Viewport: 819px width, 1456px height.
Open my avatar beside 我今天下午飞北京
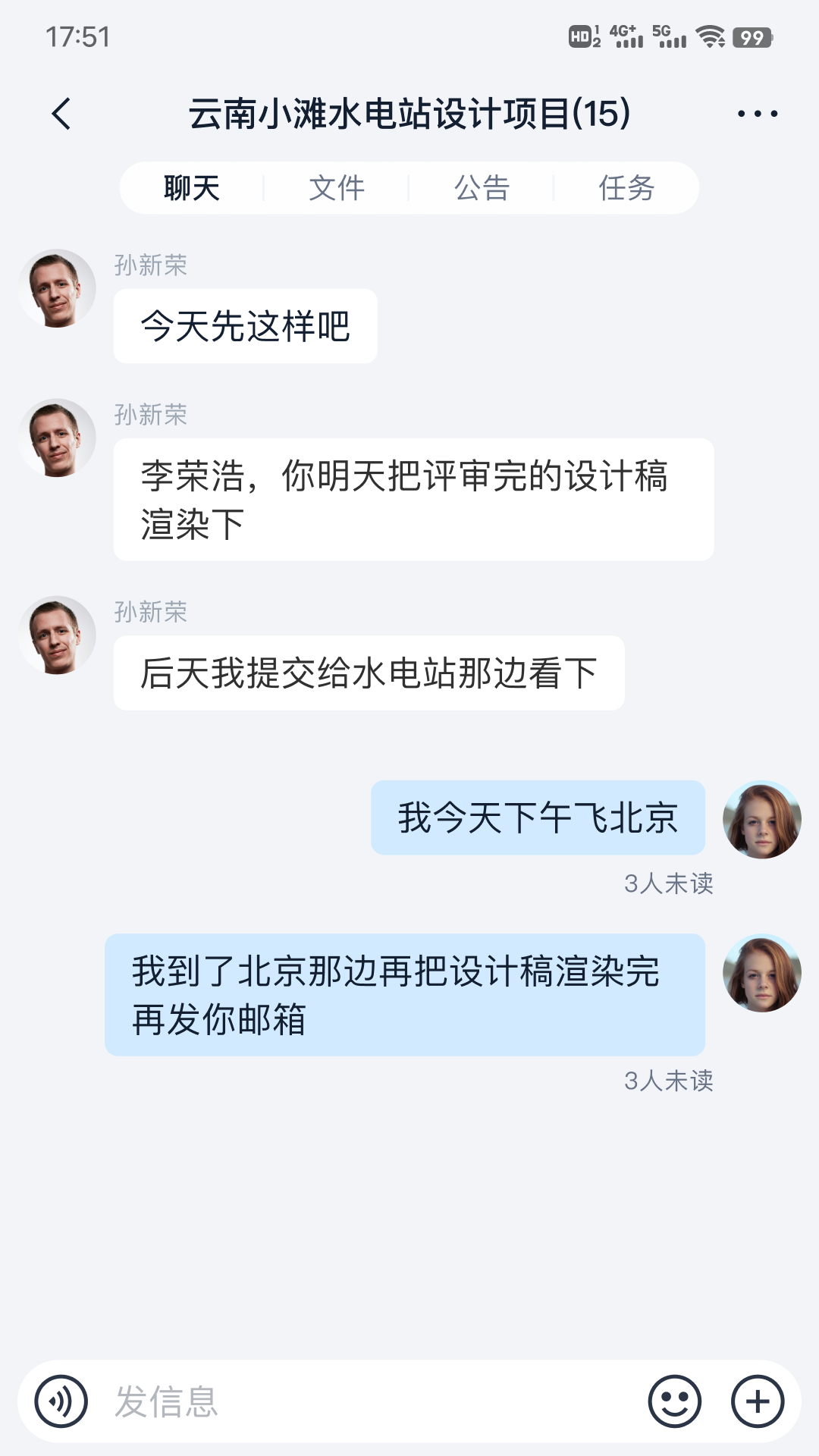[761, 820]
